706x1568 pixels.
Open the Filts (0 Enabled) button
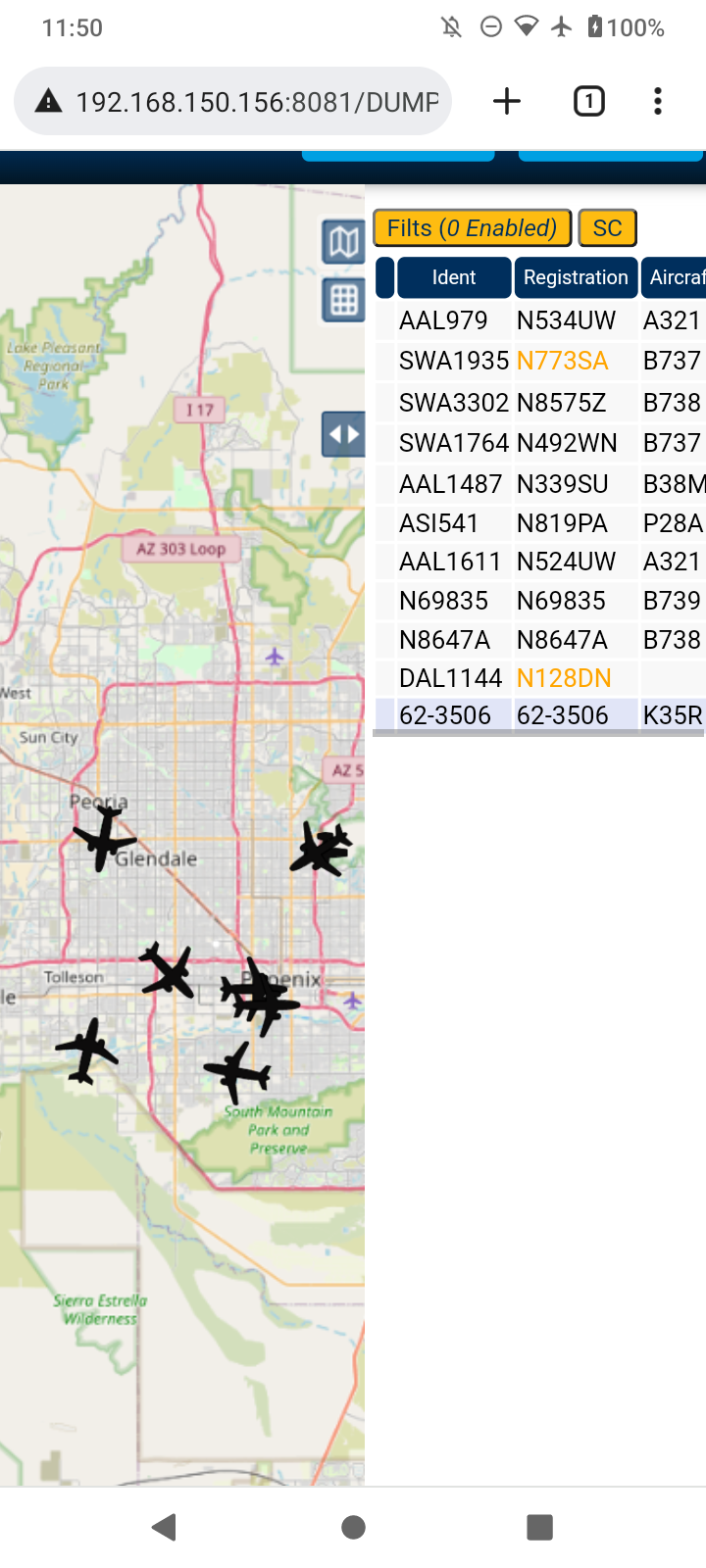[x=473, y=228]
